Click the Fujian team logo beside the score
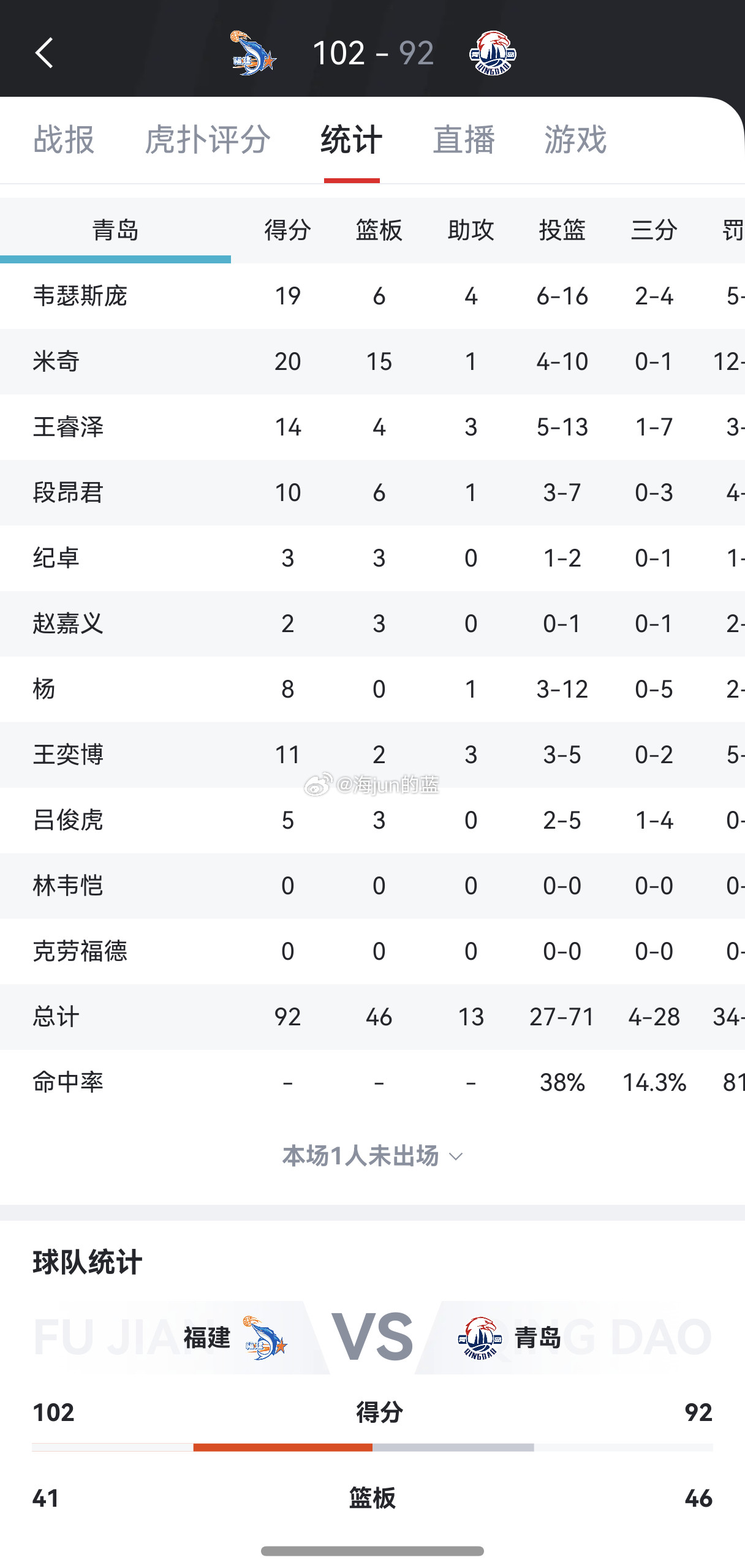The height and width of the screenshot is (1568, 745). pyautogui.click(x=252, y=53)
